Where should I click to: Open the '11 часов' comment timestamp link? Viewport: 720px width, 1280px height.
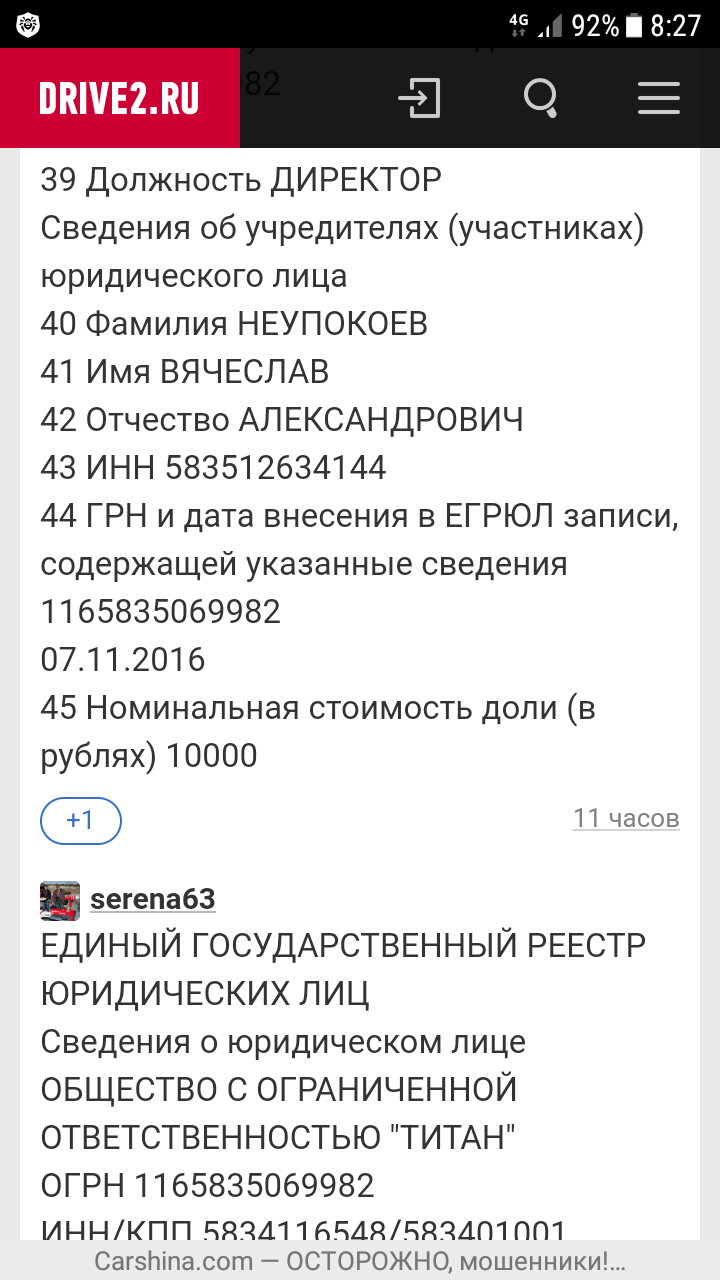(x=626, y=818)
